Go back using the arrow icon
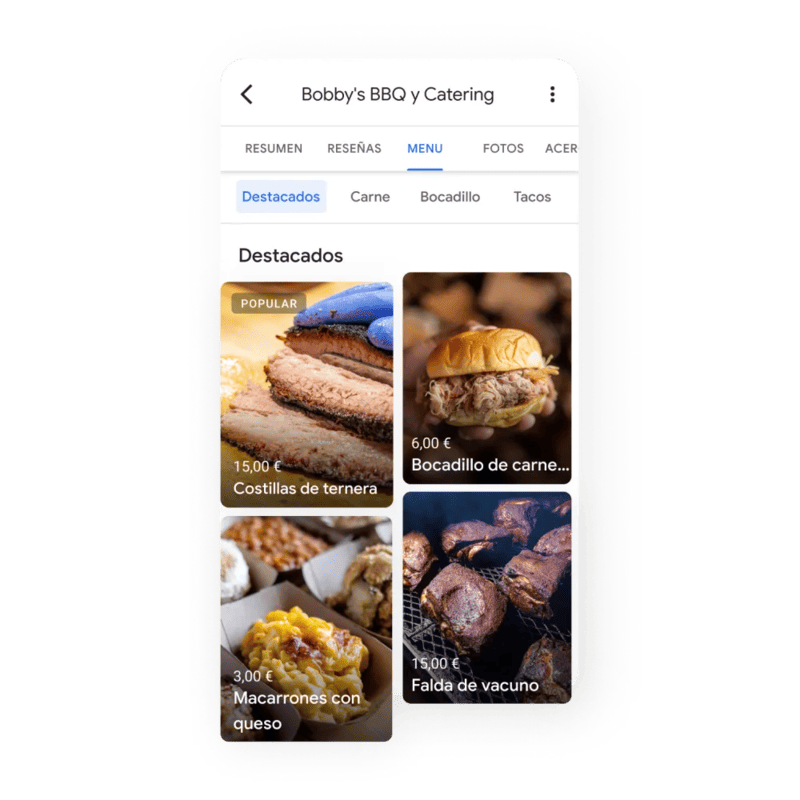The width and height of the screenshot is (800, 800). 247,95
